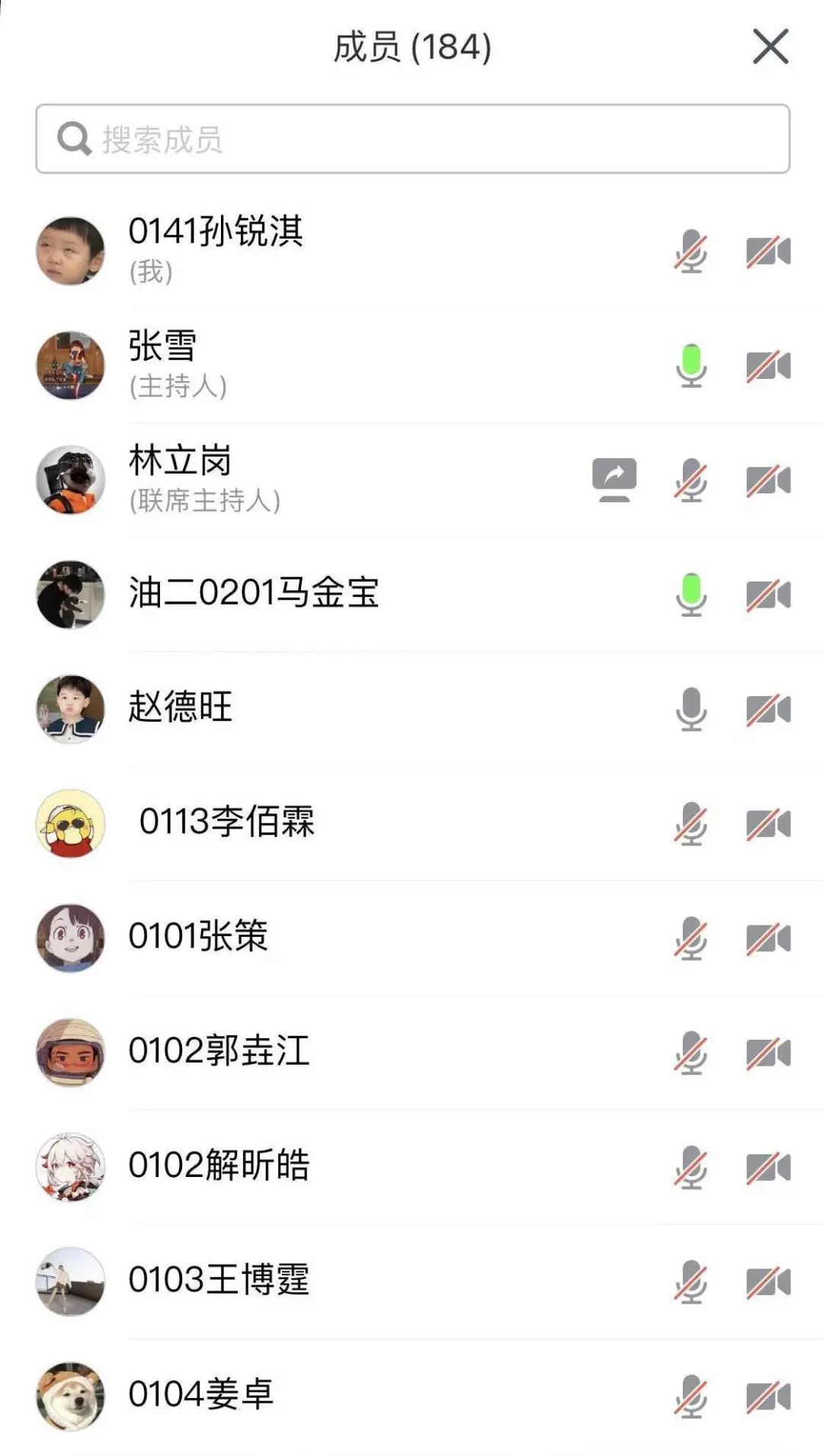
Task: Mute microphone of 油二0201马金宝
Action: [x=690, y=595]
